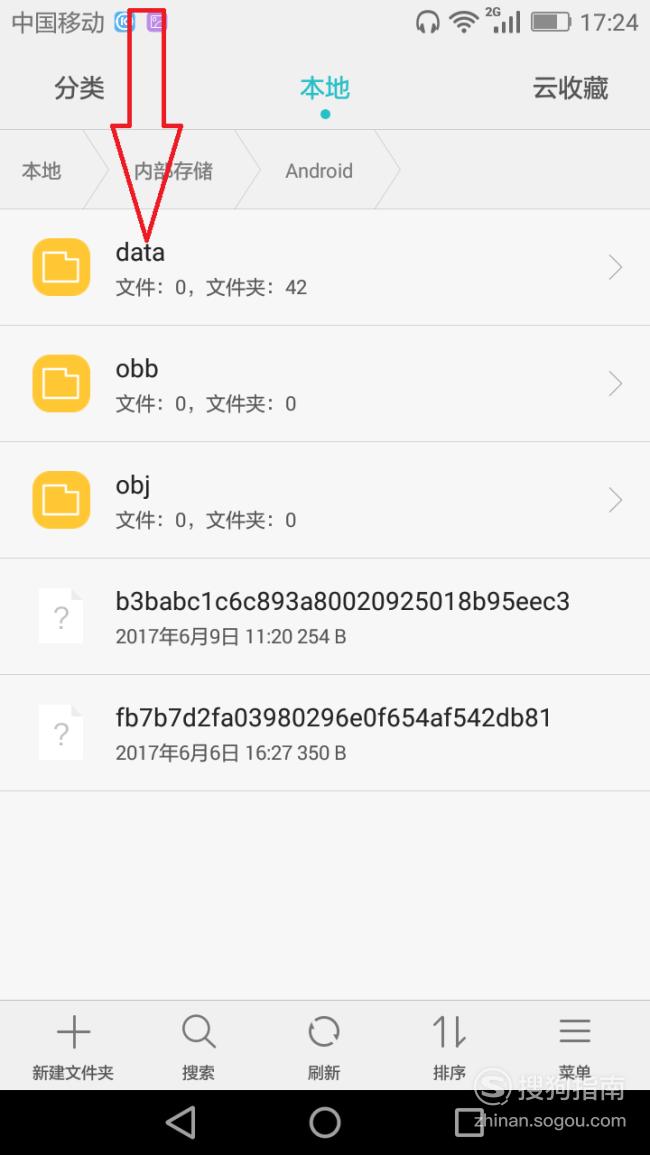650x1155 pixels.
Task: Open the obb folder
Action: click(325, 384)
